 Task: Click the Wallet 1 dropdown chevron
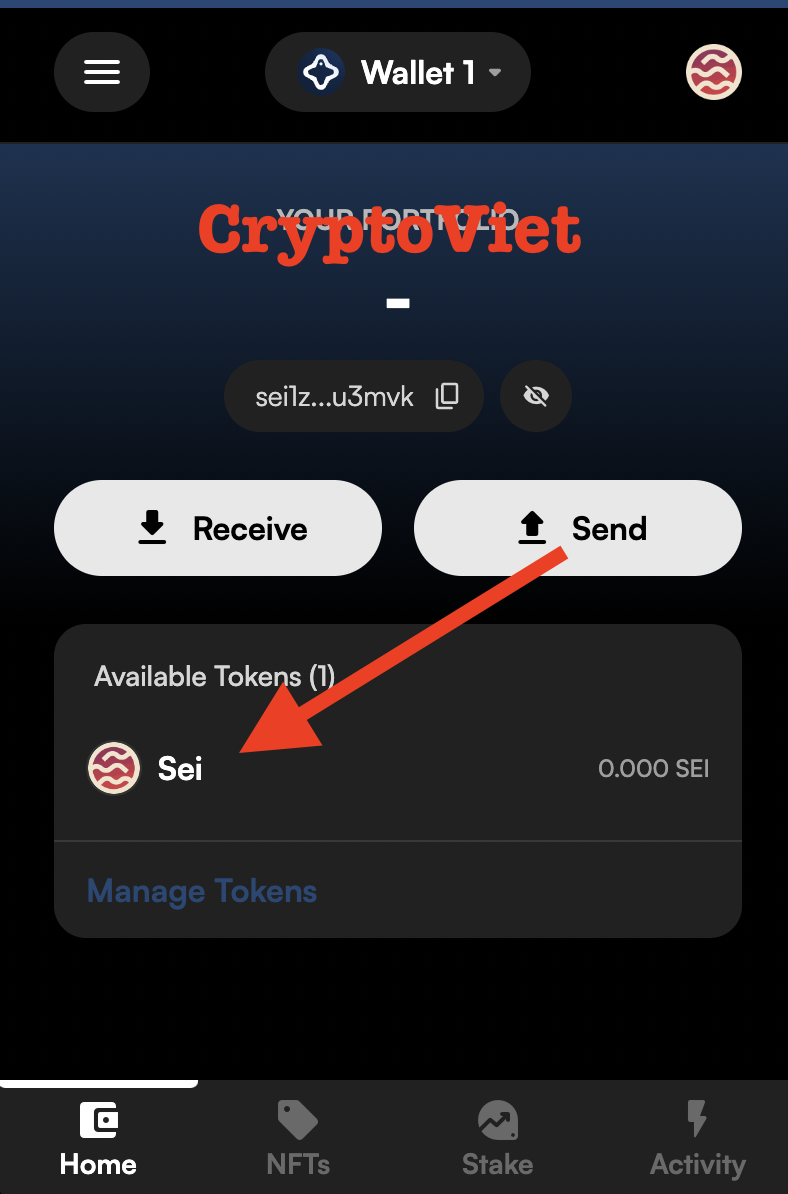tap(496, 72)
